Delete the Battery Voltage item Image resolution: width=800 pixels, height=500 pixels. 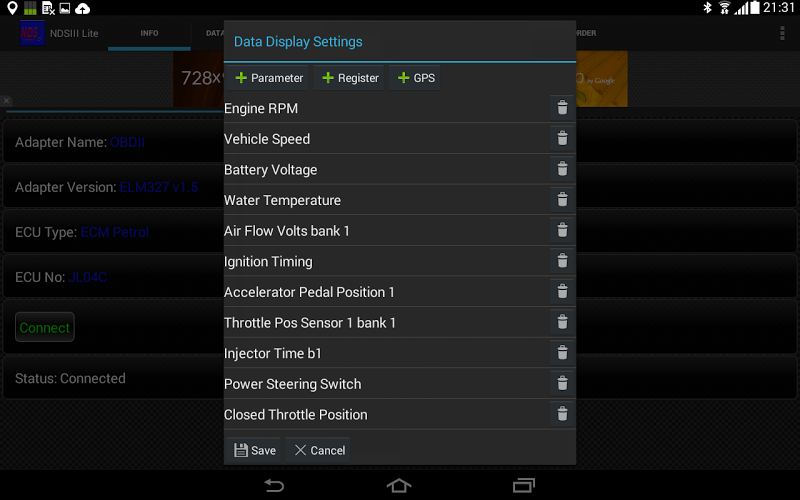point(562,170)
